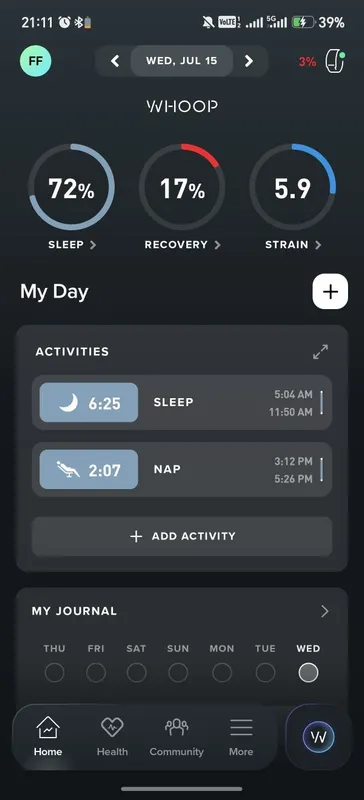Image resolution: width=364 pixels, height=800 pixels.
Task: Open the 2:07 Nap activity
Action: 182,469
